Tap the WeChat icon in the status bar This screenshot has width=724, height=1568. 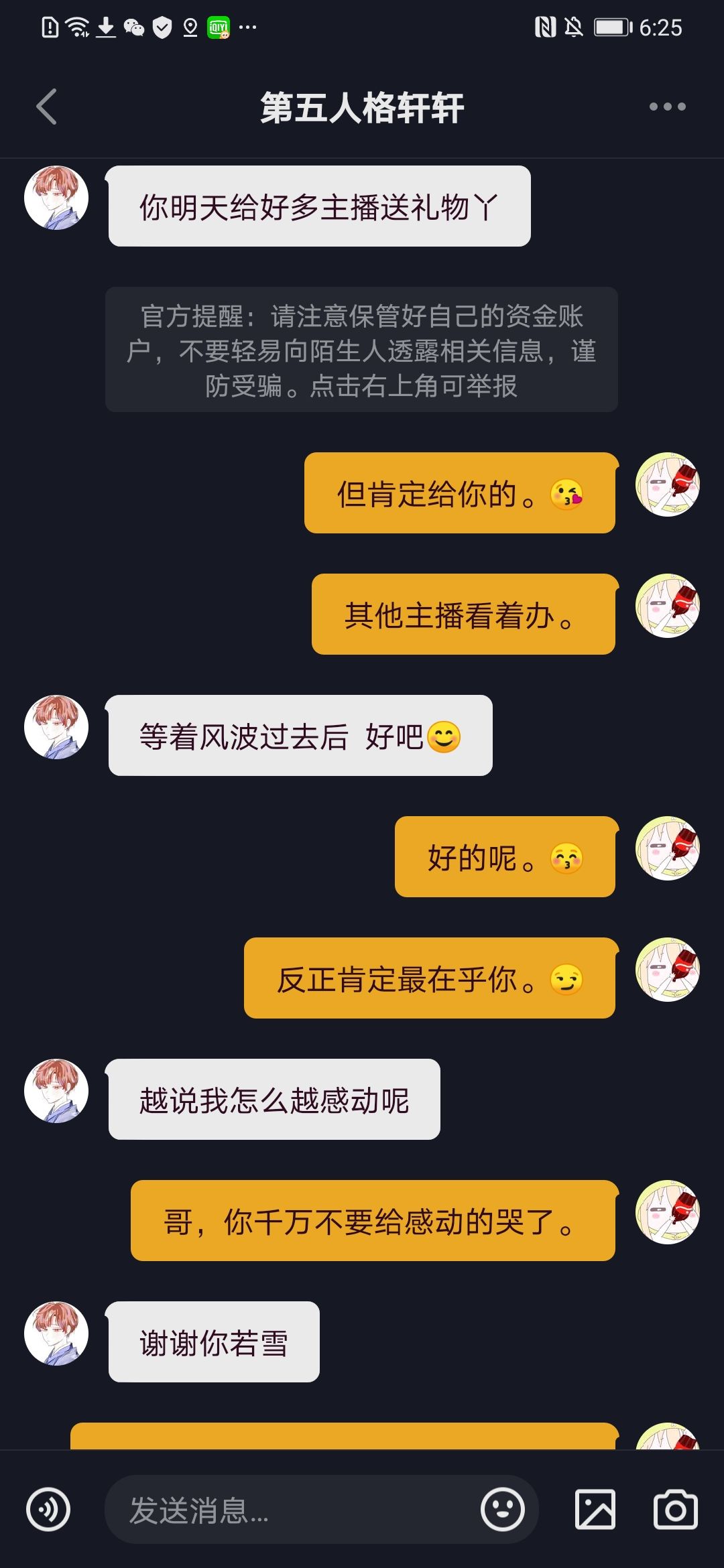134,27
